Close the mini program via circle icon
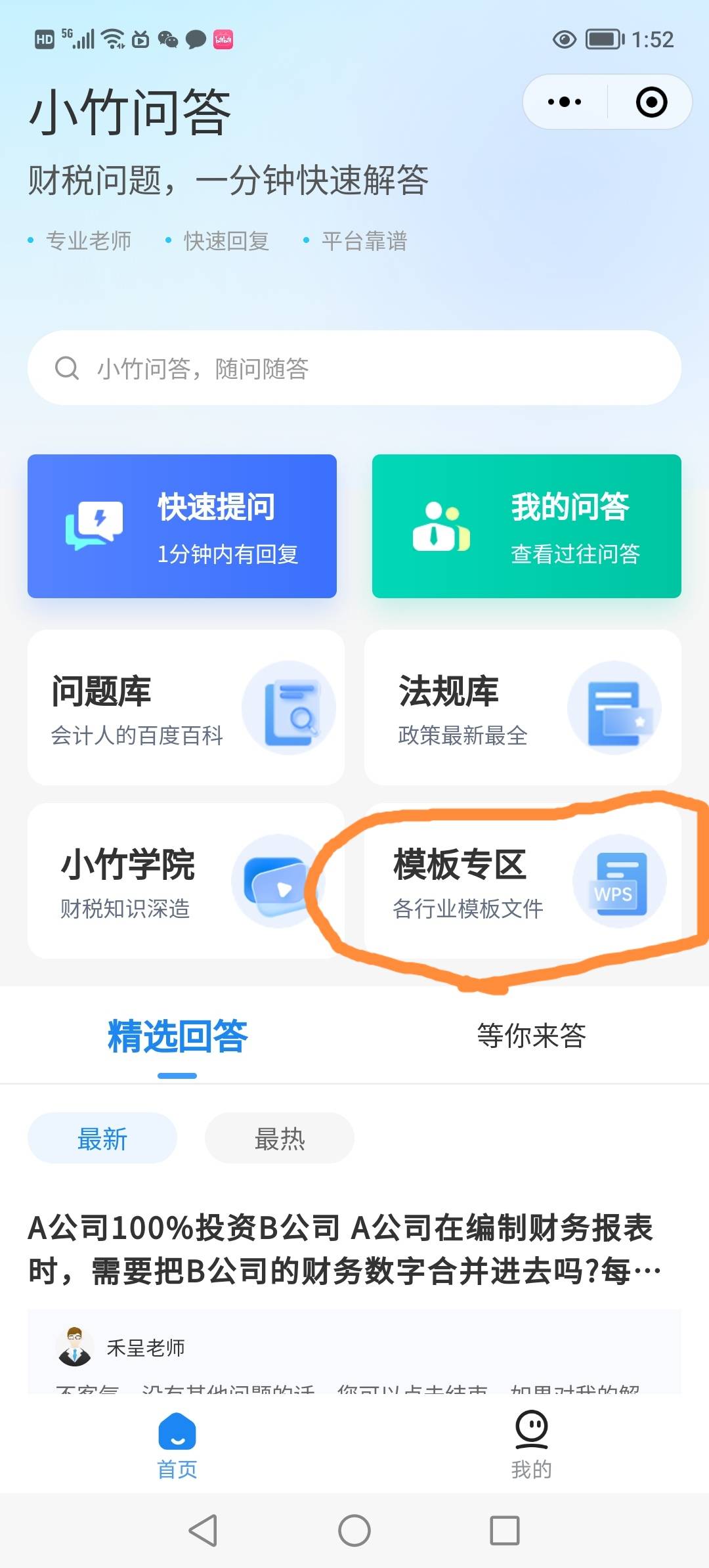 651,102
